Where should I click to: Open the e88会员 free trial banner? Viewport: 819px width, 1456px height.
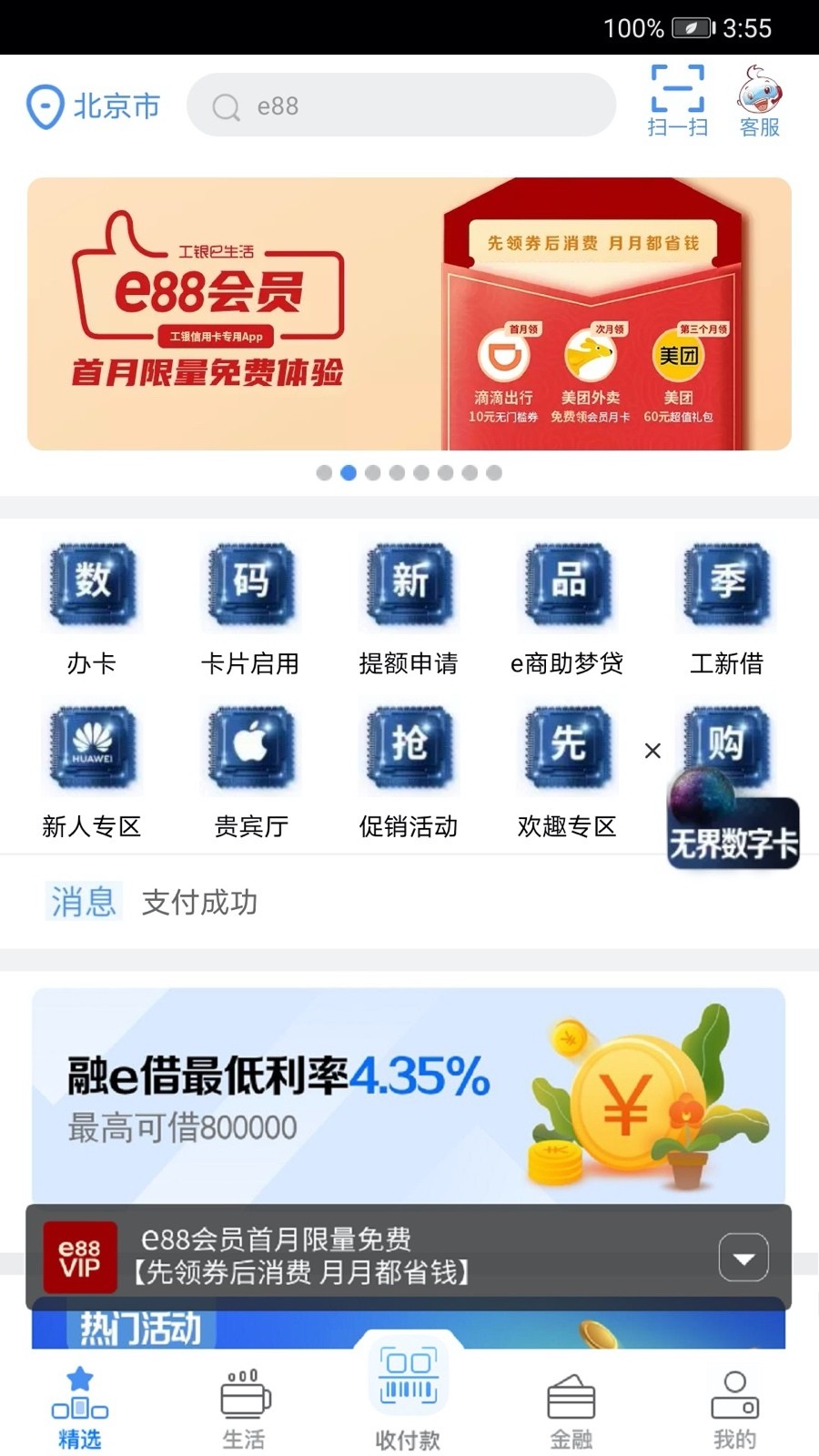coord(409,313)
